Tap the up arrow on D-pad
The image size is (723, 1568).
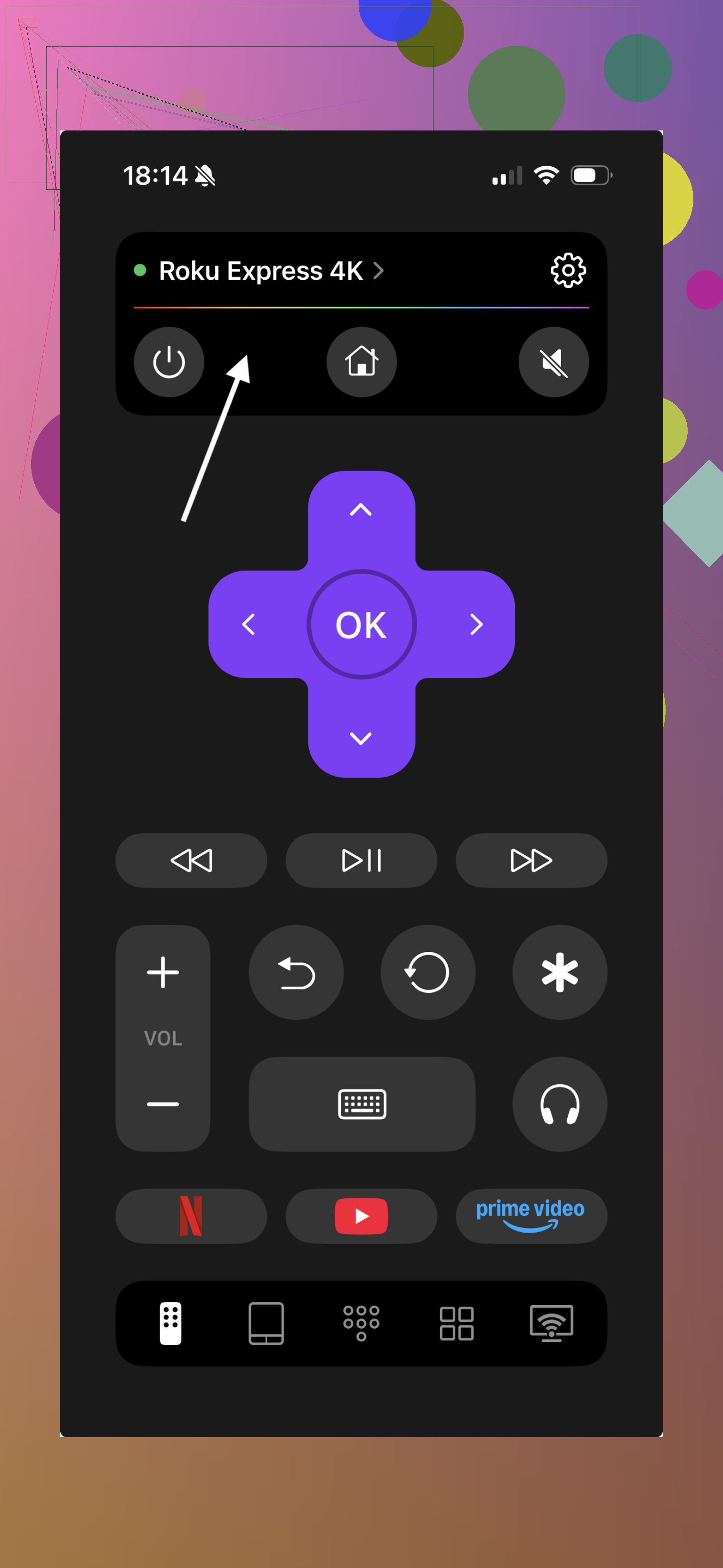click(x=361, y=510)
